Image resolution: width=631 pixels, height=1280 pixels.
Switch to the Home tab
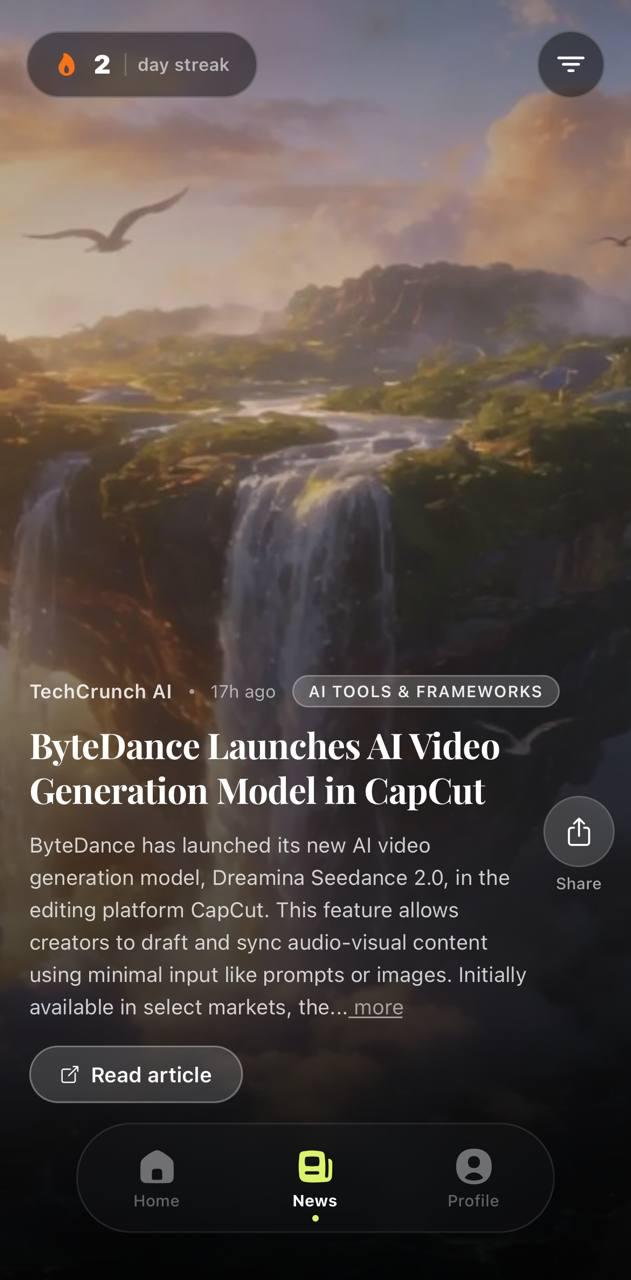[157, 1178]
